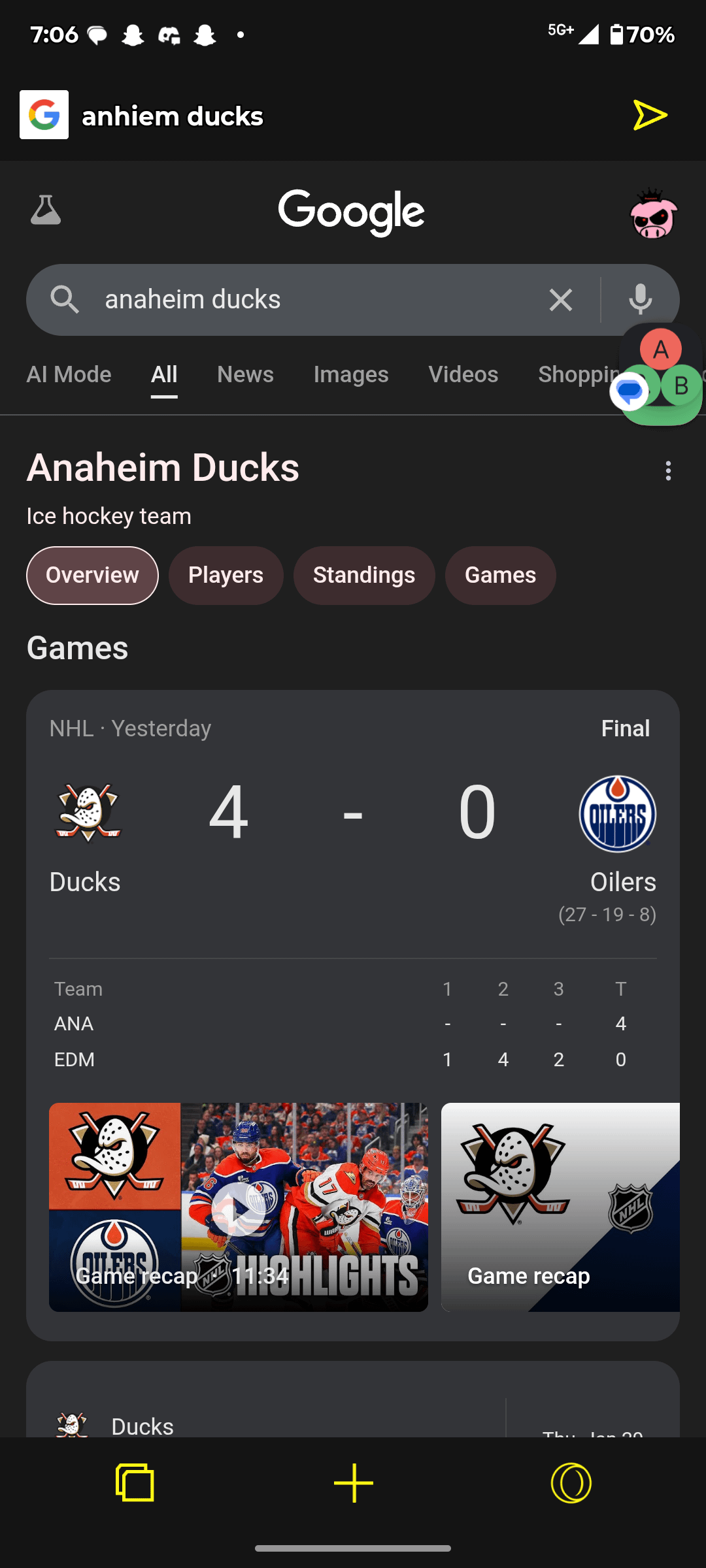Open the Opera menu button
706x1568 pixels.
click(x=571, y=1482)
